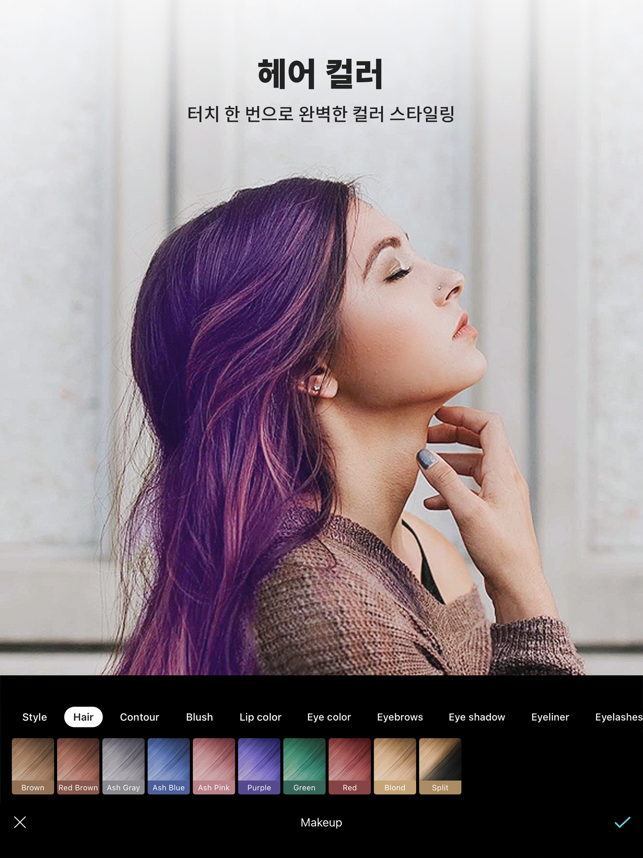Screen dimensions: 643x858
Task: Select the Green hair color
Action: [x=304, y=766]
